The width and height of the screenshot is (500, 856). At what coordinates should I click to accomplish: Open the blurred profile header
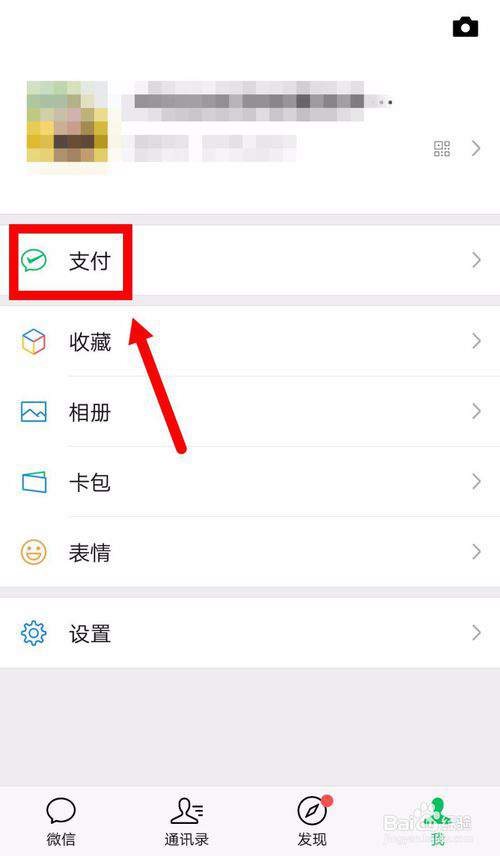click(x=250, y=123)
